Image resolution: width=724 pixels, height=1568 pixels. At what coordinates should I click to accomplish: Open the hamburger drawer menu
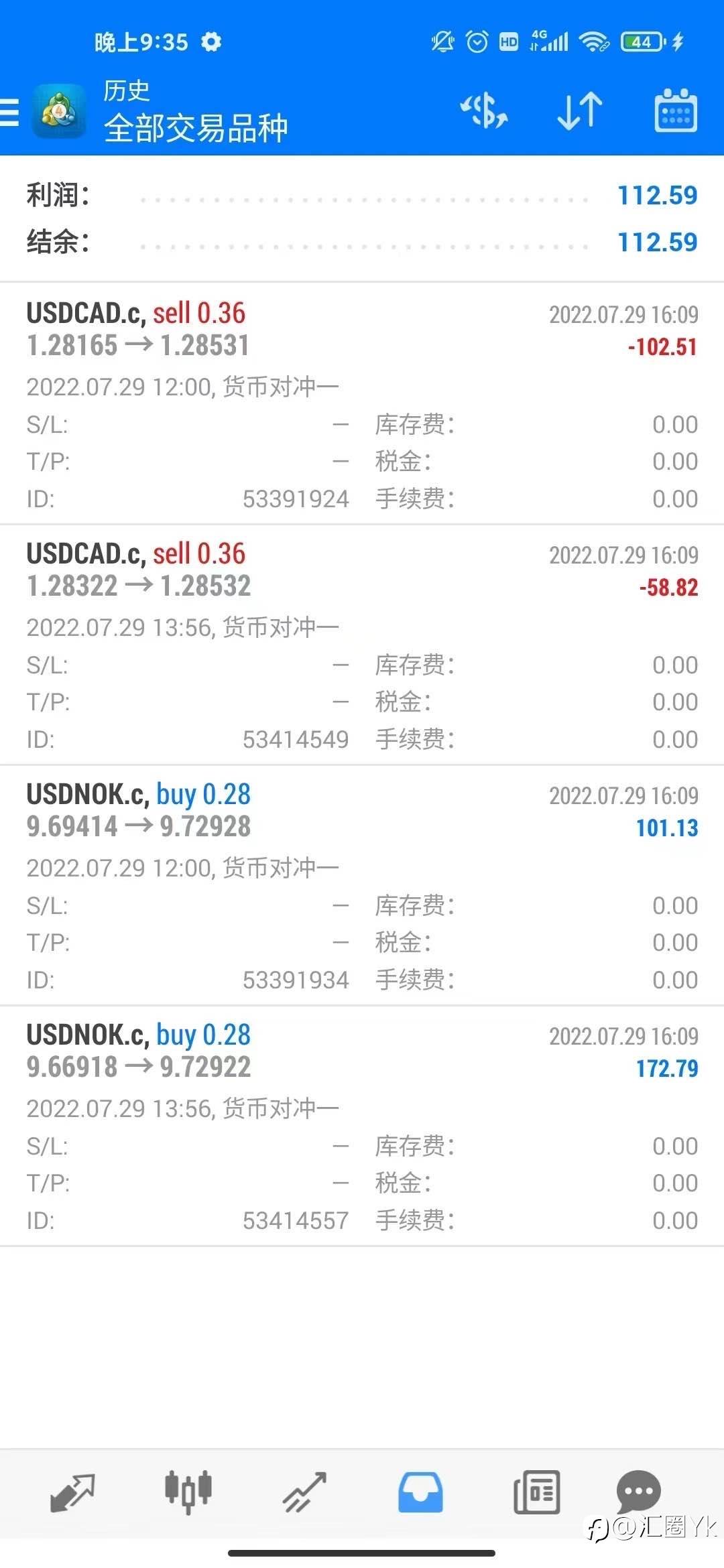pyautogui.click(x=9, y=112)
